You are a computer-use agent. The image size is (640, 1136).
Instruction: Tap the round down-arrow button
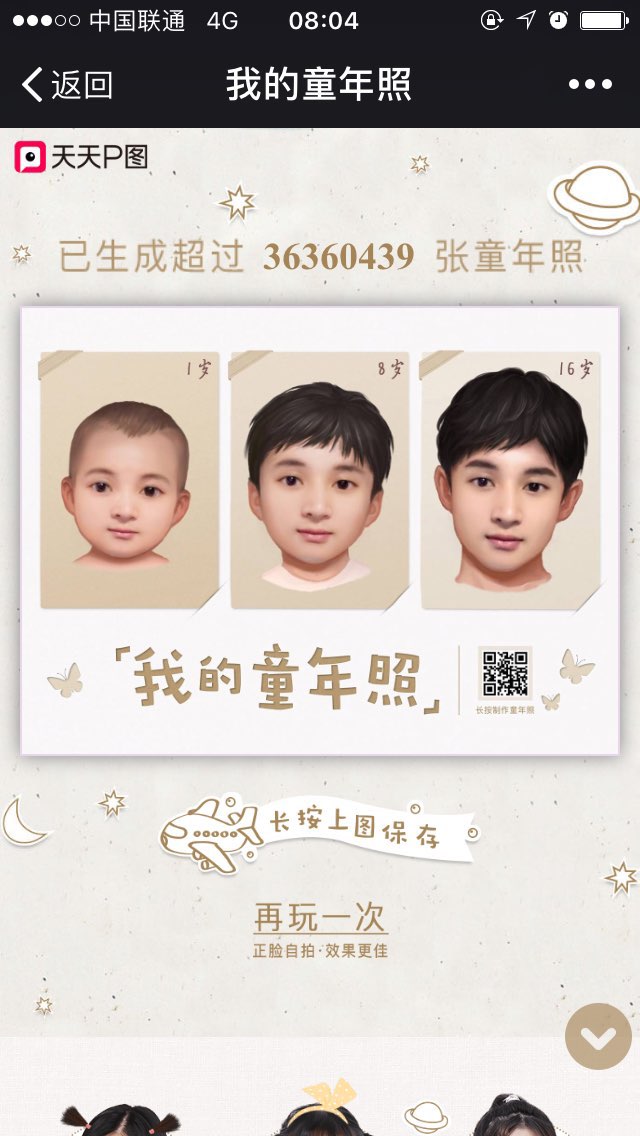pos(598,1037)
